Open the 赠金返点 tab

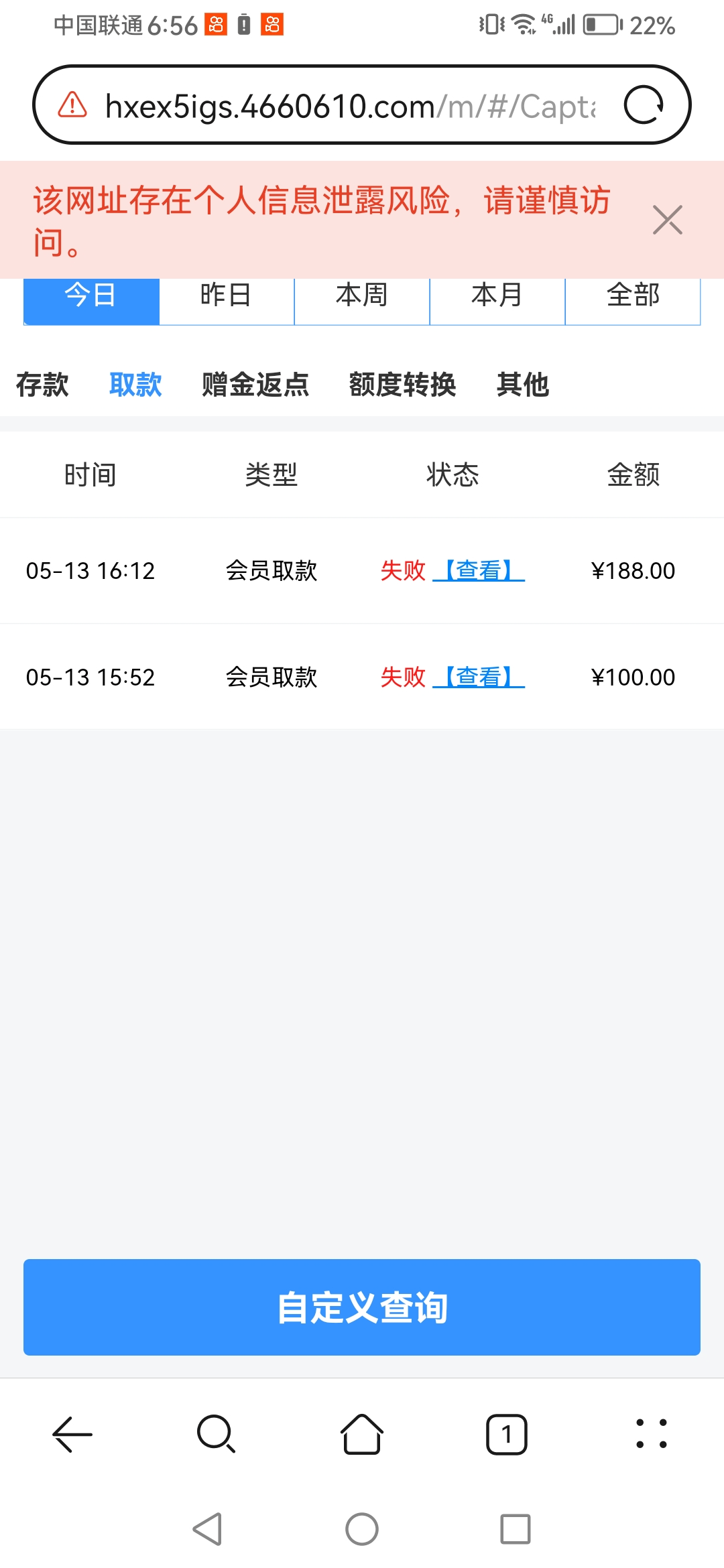(x=255, y=385)
